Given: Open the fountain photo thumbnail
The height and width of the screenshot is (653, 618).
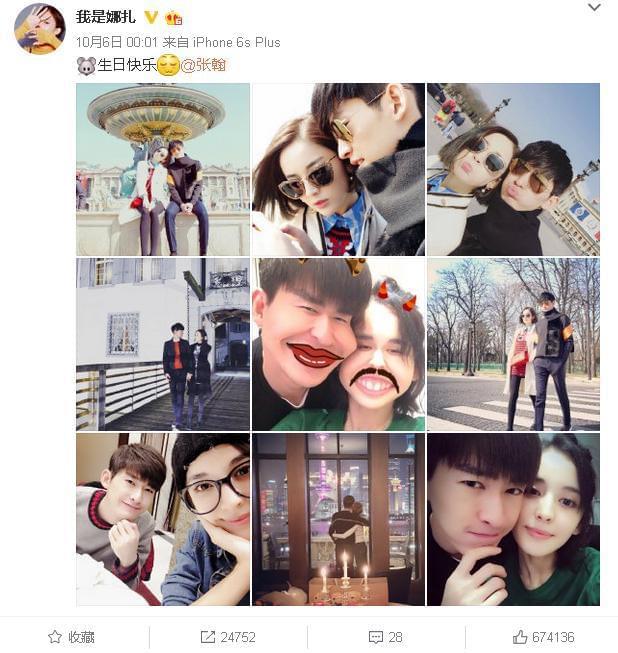Looking at the screenshot, I should click(163, 169).
